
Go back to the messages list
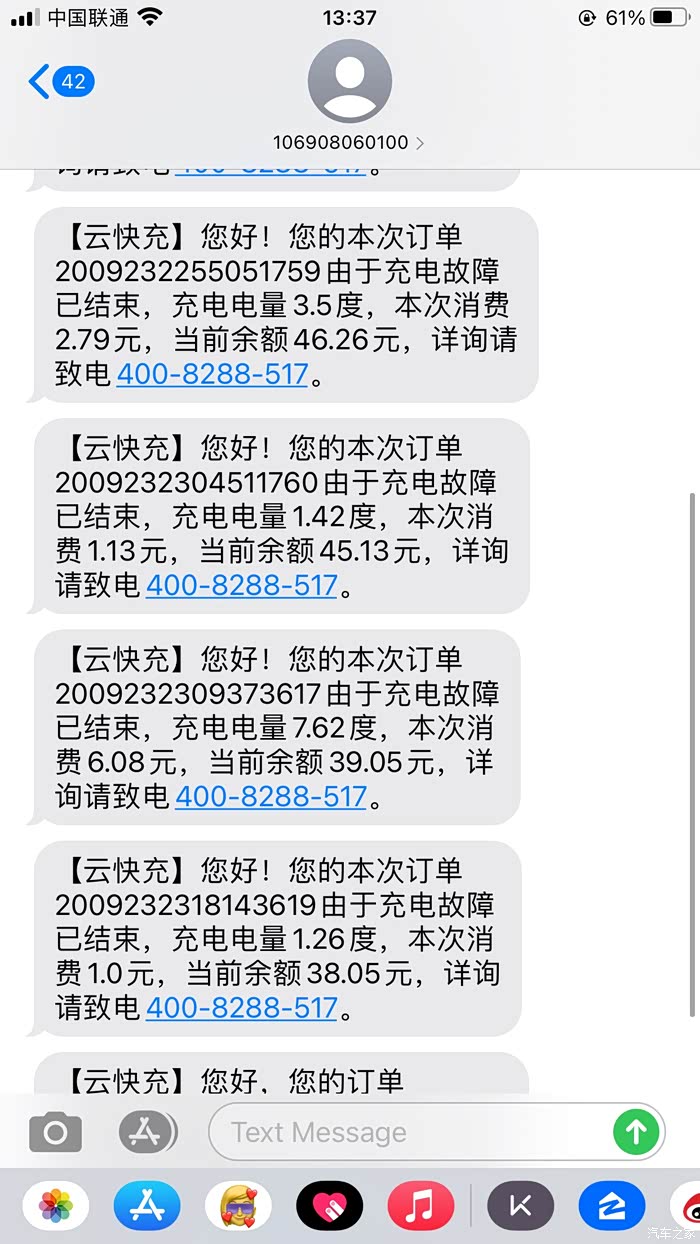[60, 82]
